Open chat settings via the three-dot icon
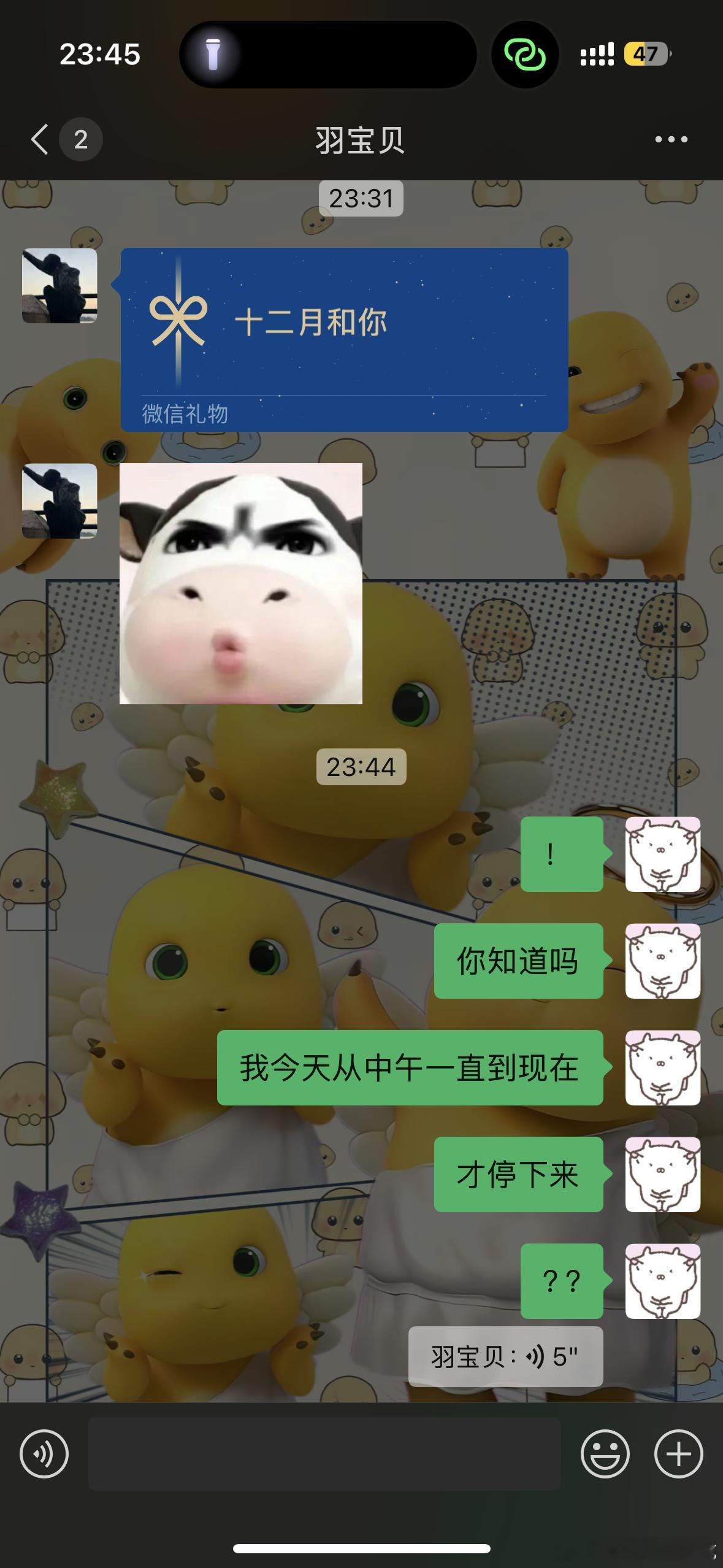Image resolution: width=723 pixels, height=1568 pixels. [x=670, y=140]
